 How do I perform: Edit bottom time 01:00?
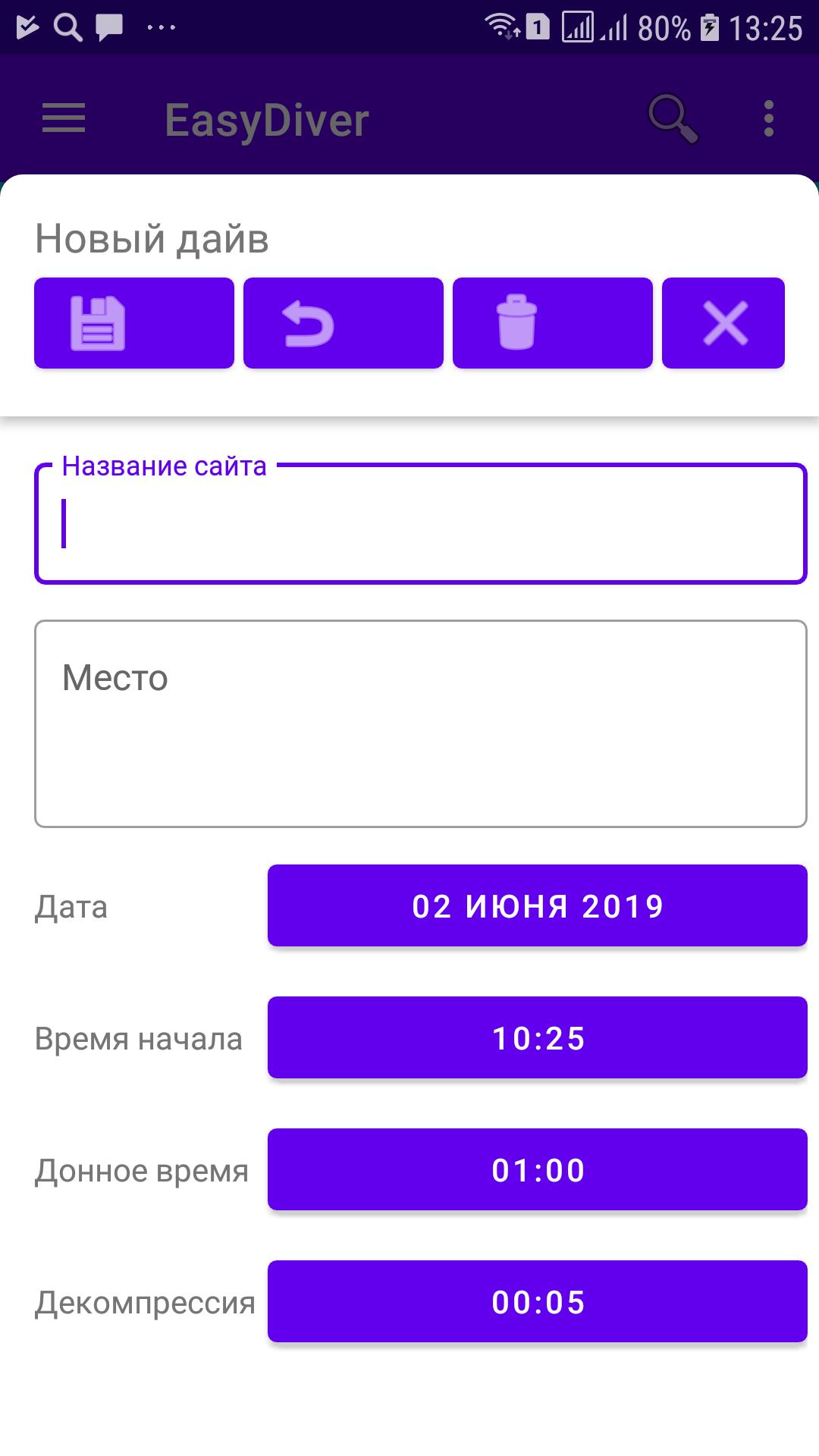click(537, 1169)
